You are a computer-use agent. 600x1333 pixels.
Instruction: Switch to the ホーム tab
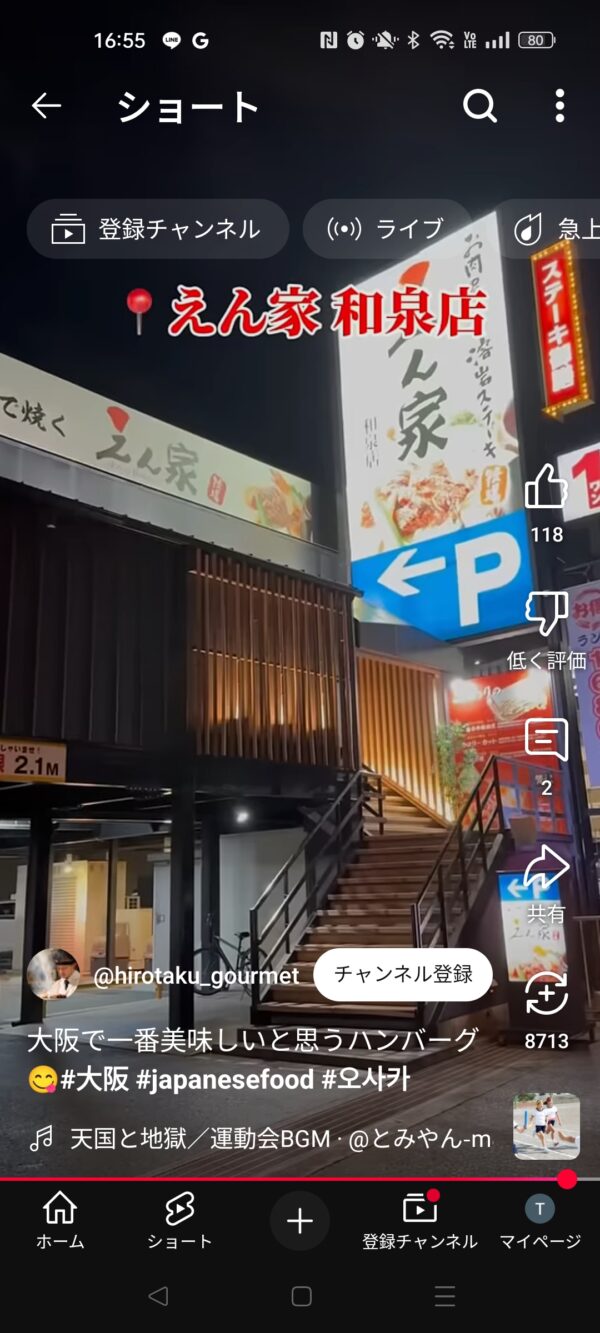click(x=60, y=1220)
